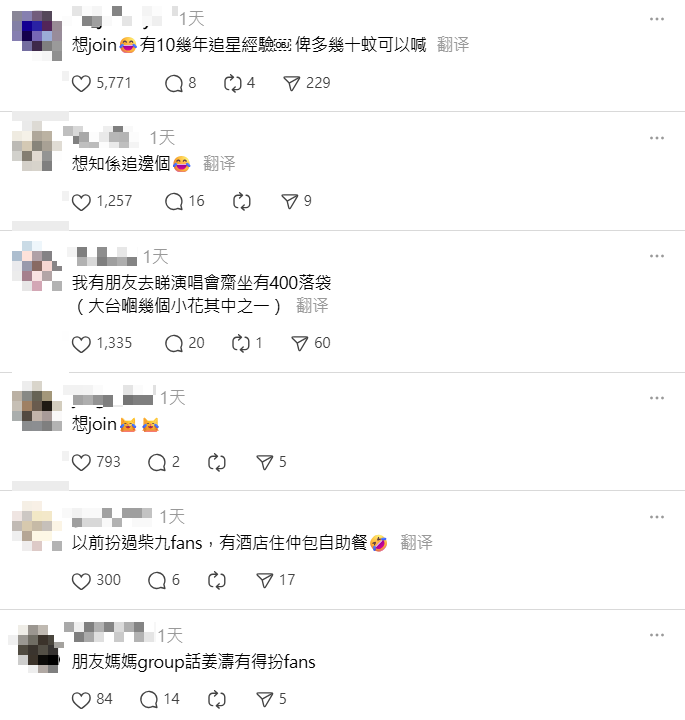Image resolution: width=685 pixels, height=720 pixels.
Task: Translate the comment about 400落袋
Action: 312,305
